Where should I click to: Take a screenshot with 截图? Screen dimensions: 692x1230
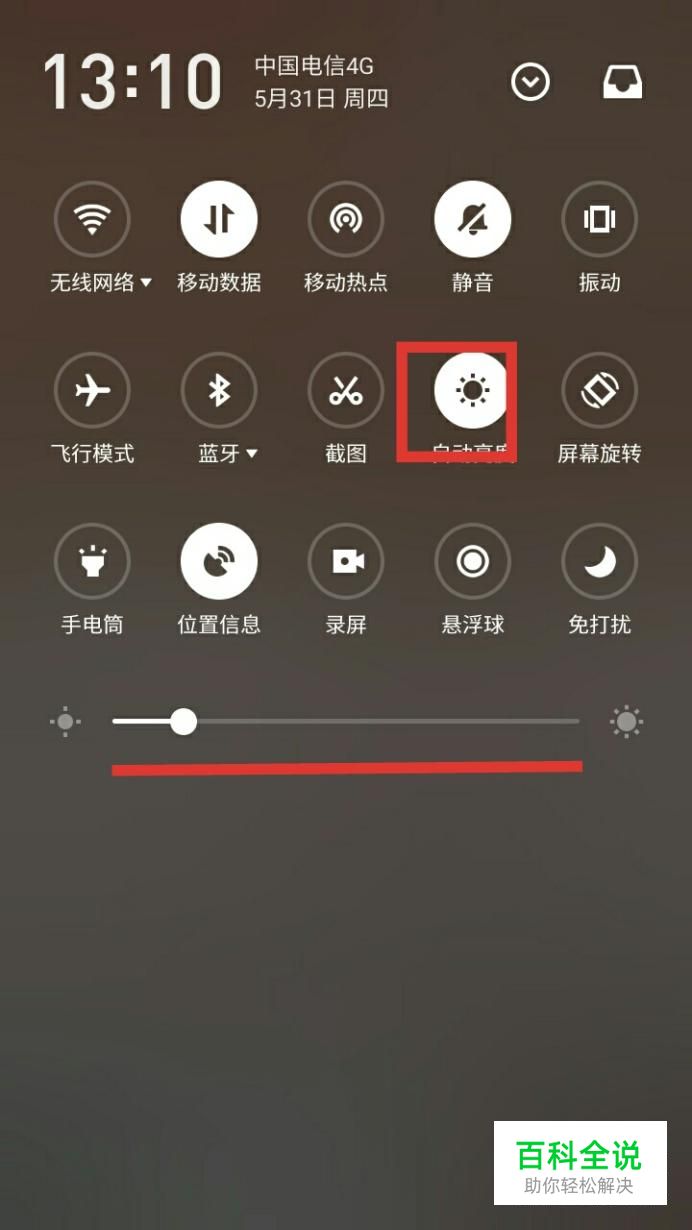click(346, 390)
